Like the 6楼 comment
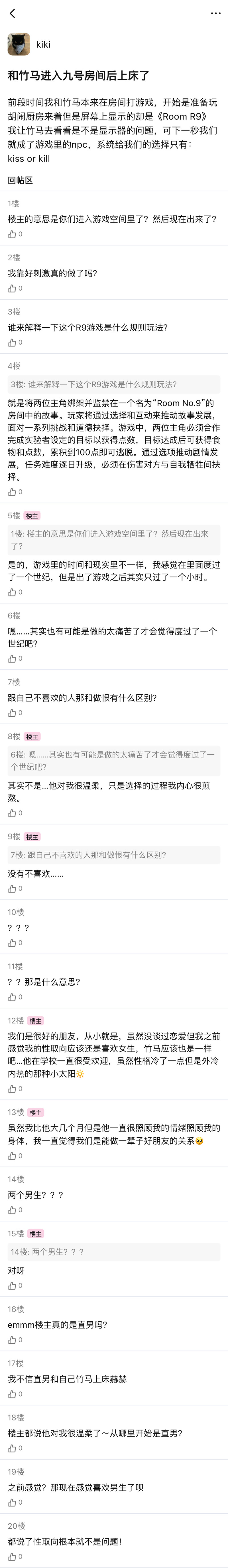Screen dimensions: 228x1568 [x=12, y=659]
